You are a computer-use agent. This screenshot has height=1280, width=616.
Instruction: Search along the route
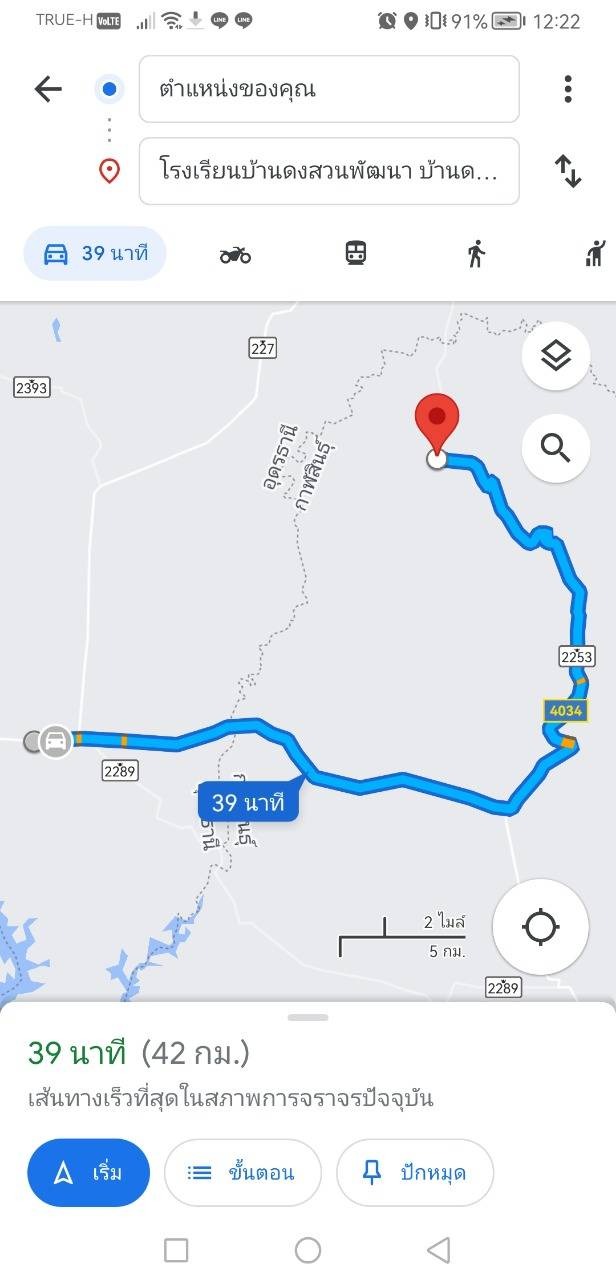(x=555, y=446)
